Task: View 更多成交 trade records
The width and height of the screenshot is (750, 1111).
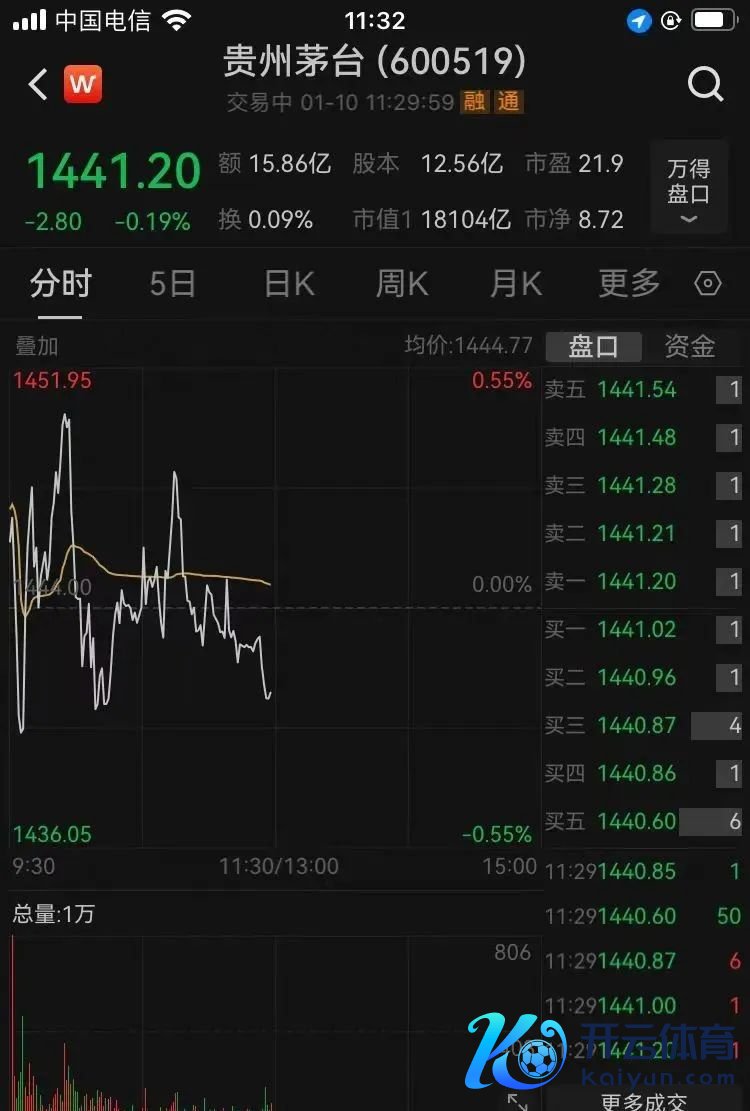Action: [644, 1100]
